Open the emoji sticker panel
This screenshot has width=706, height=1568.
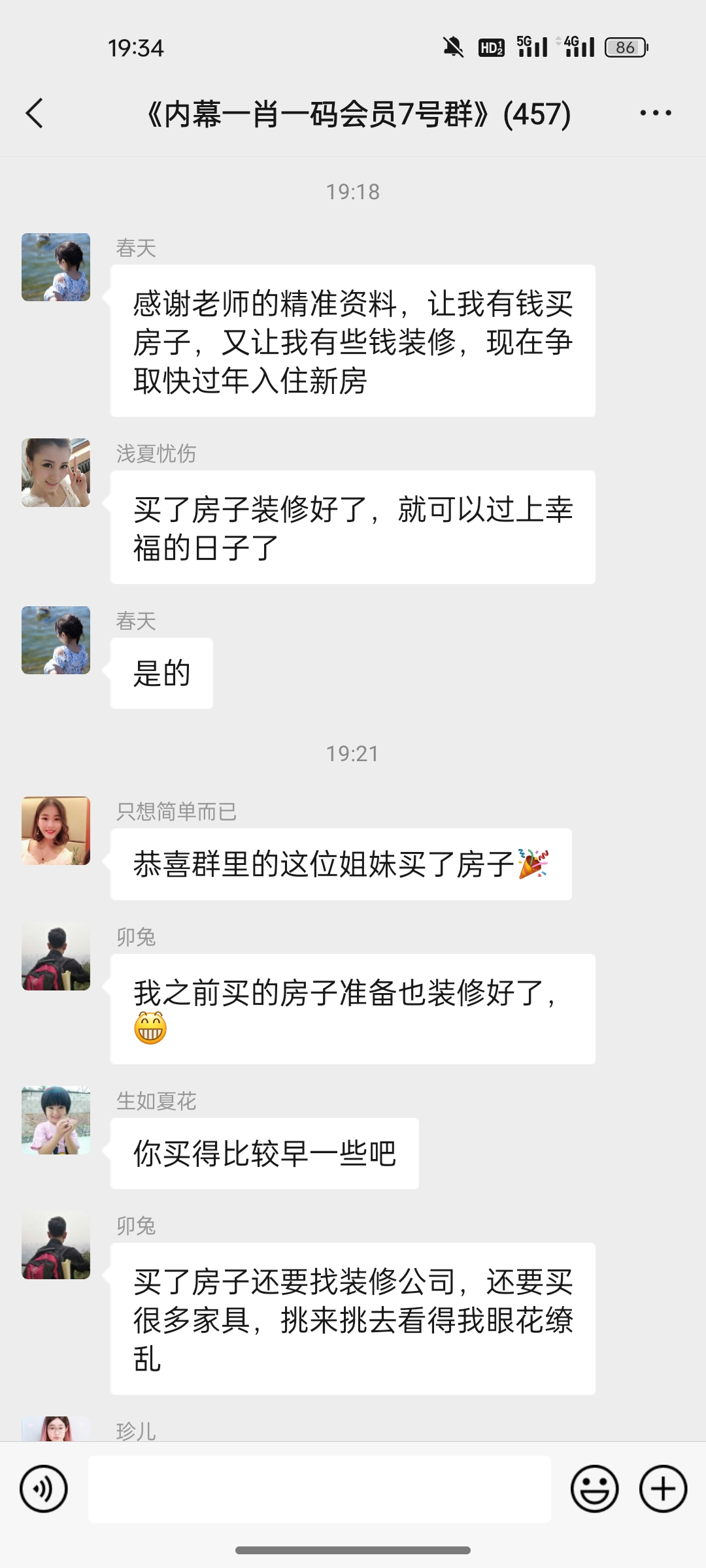pos(594,1489)
